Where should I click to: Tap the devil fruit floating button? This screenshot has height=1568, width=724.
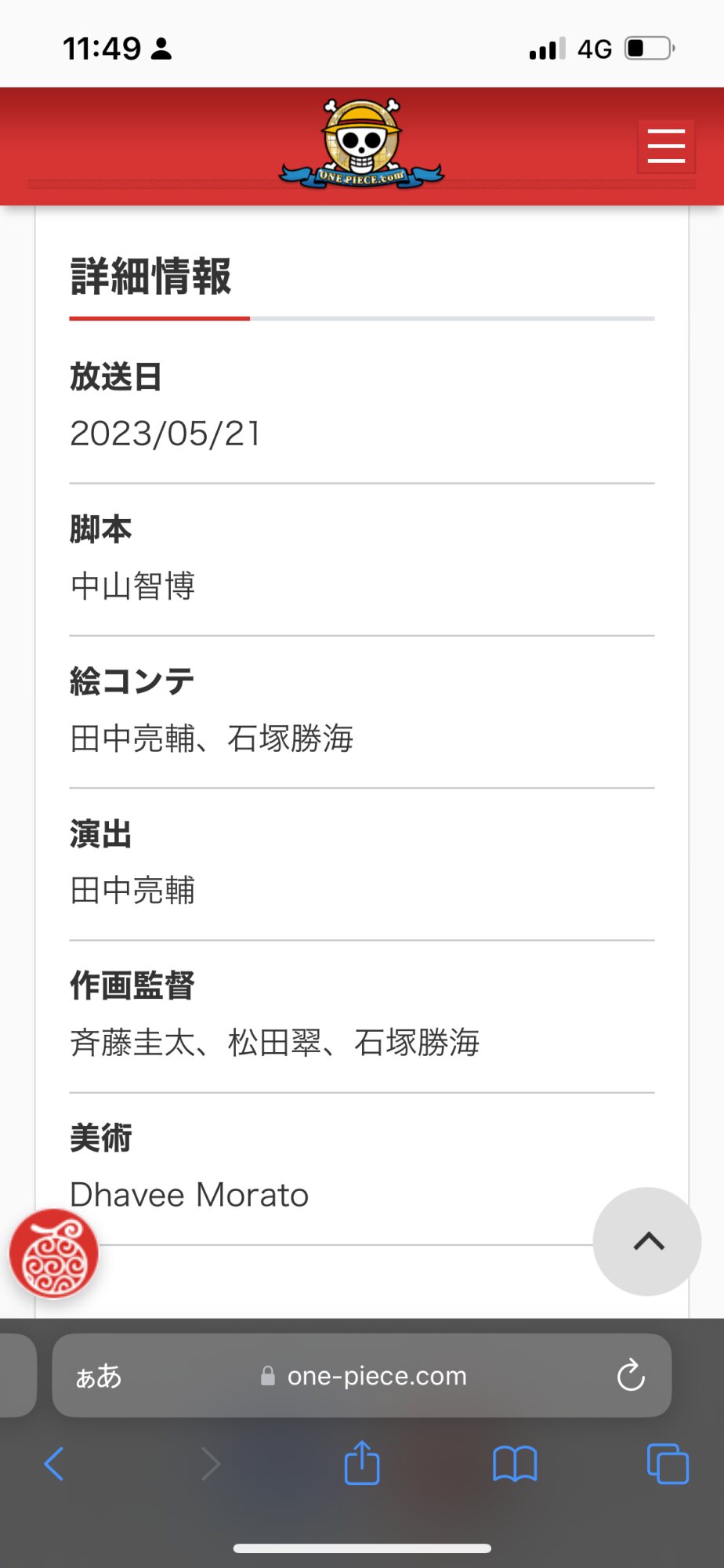click(x=54, y=1254)
